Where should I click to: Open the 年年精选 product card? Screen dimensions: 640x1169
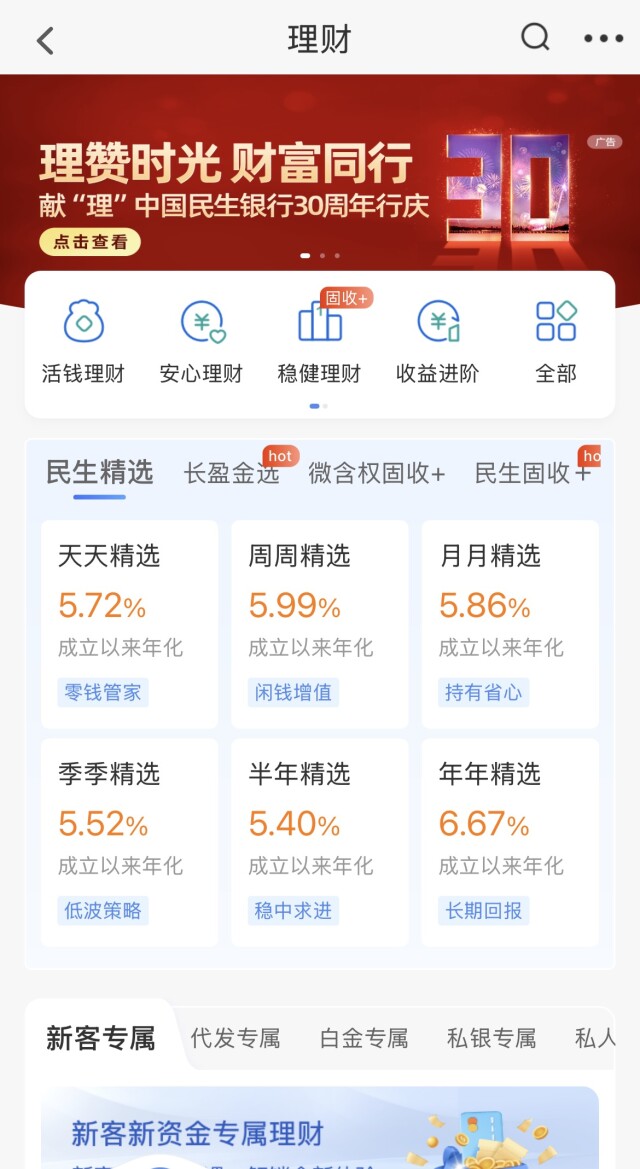tap(510, 842)
